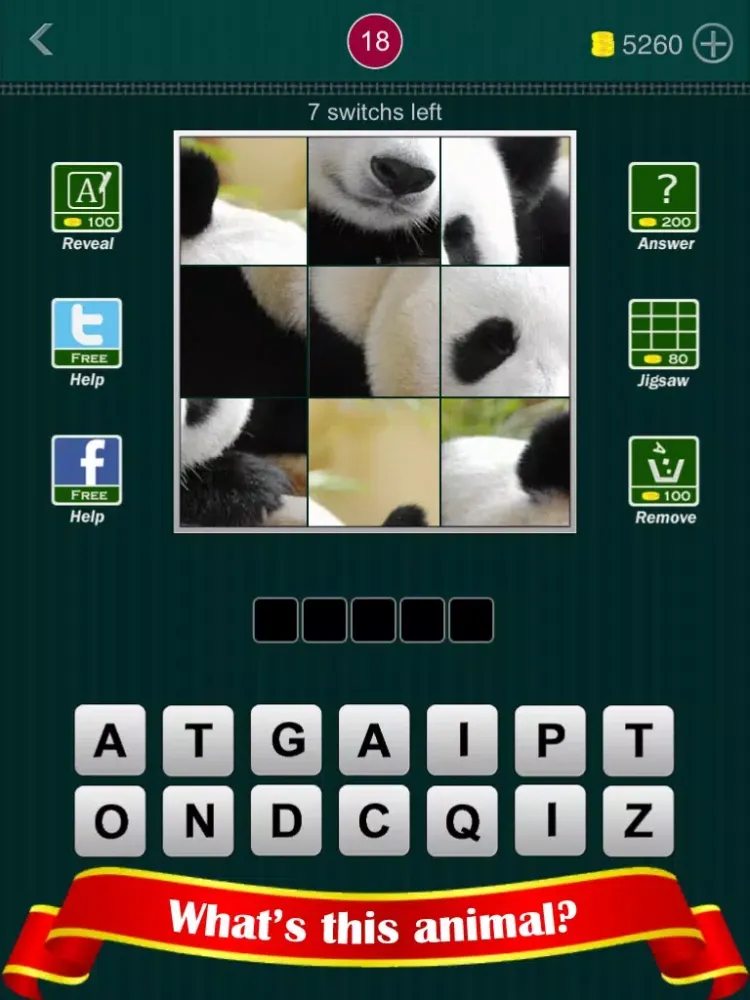The width and height of the screenshot is (750, 1000).
Task: Tap the letter N key
Action: [199, 822]
